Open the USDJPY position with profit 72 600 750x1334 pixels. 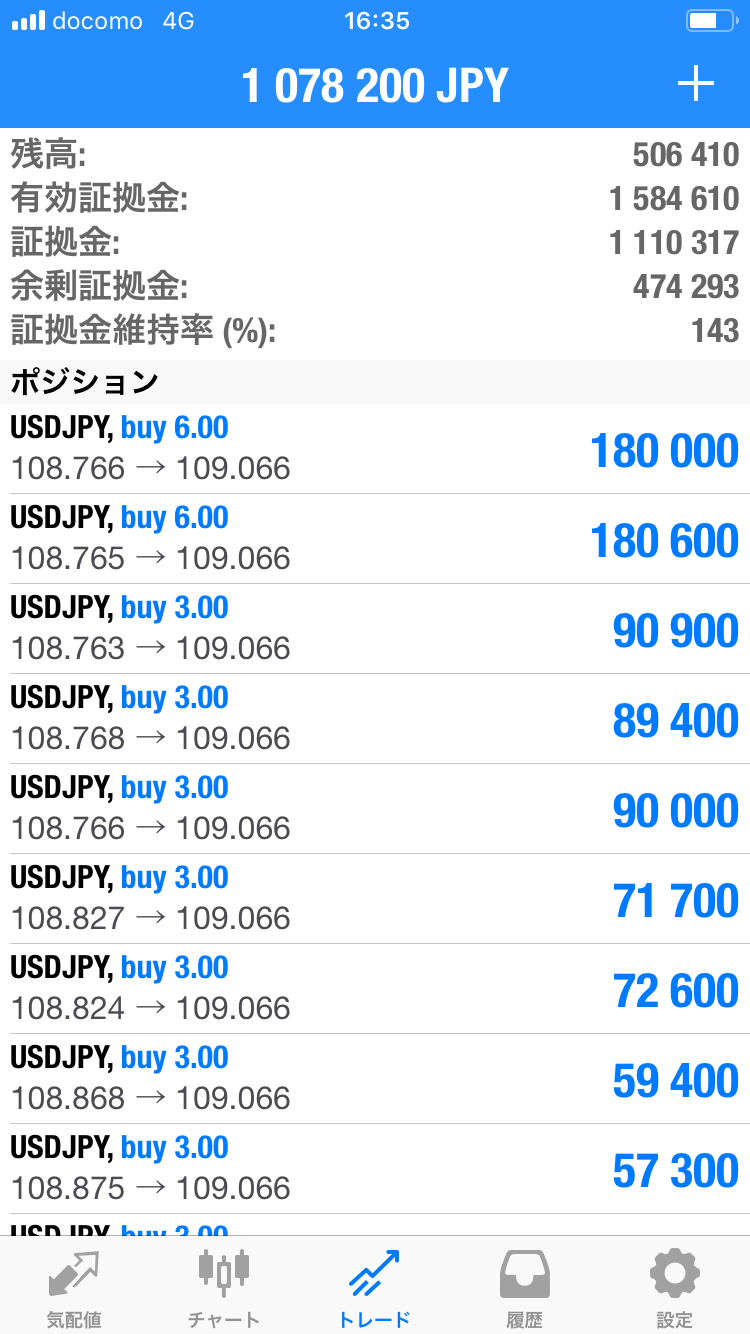click(375, 989)
